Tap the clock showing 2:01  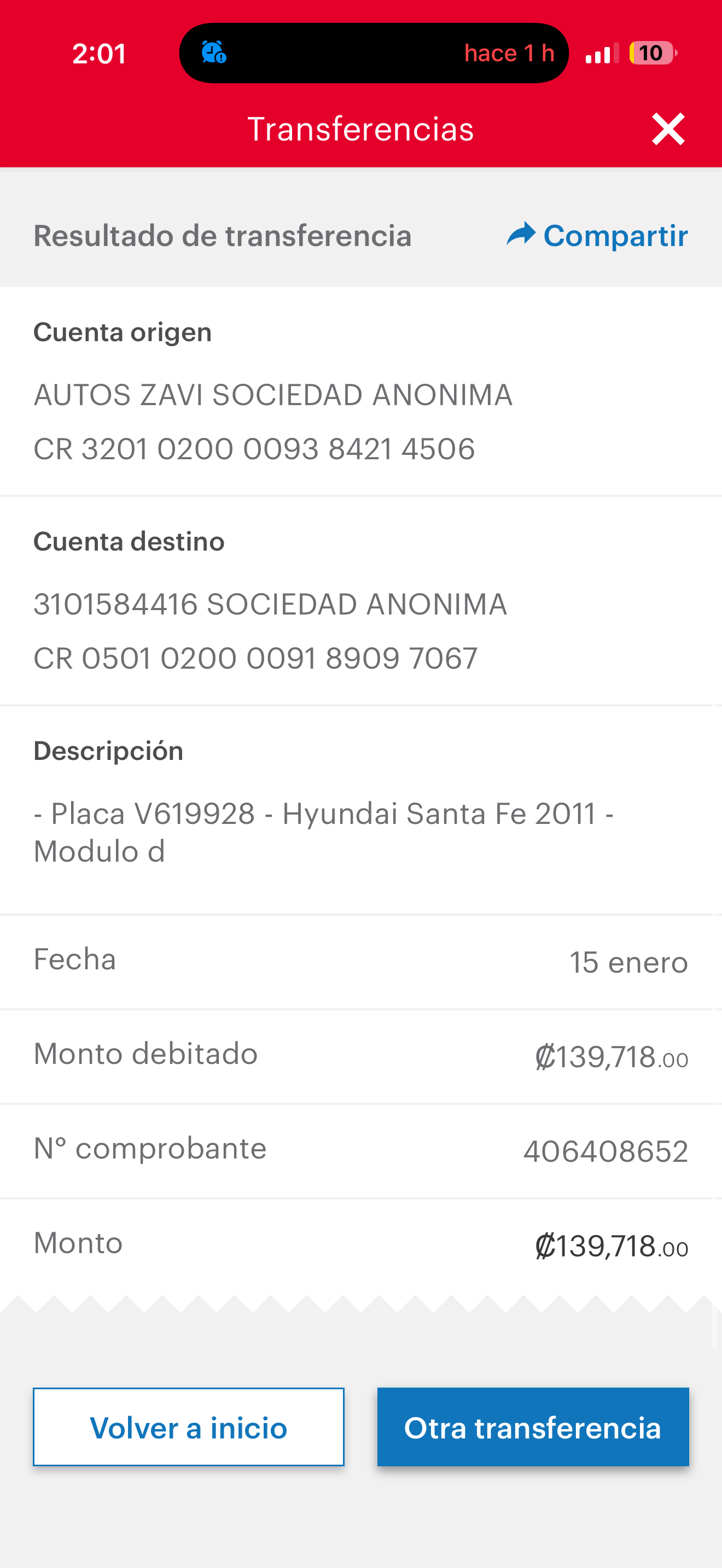click(99, 52)
